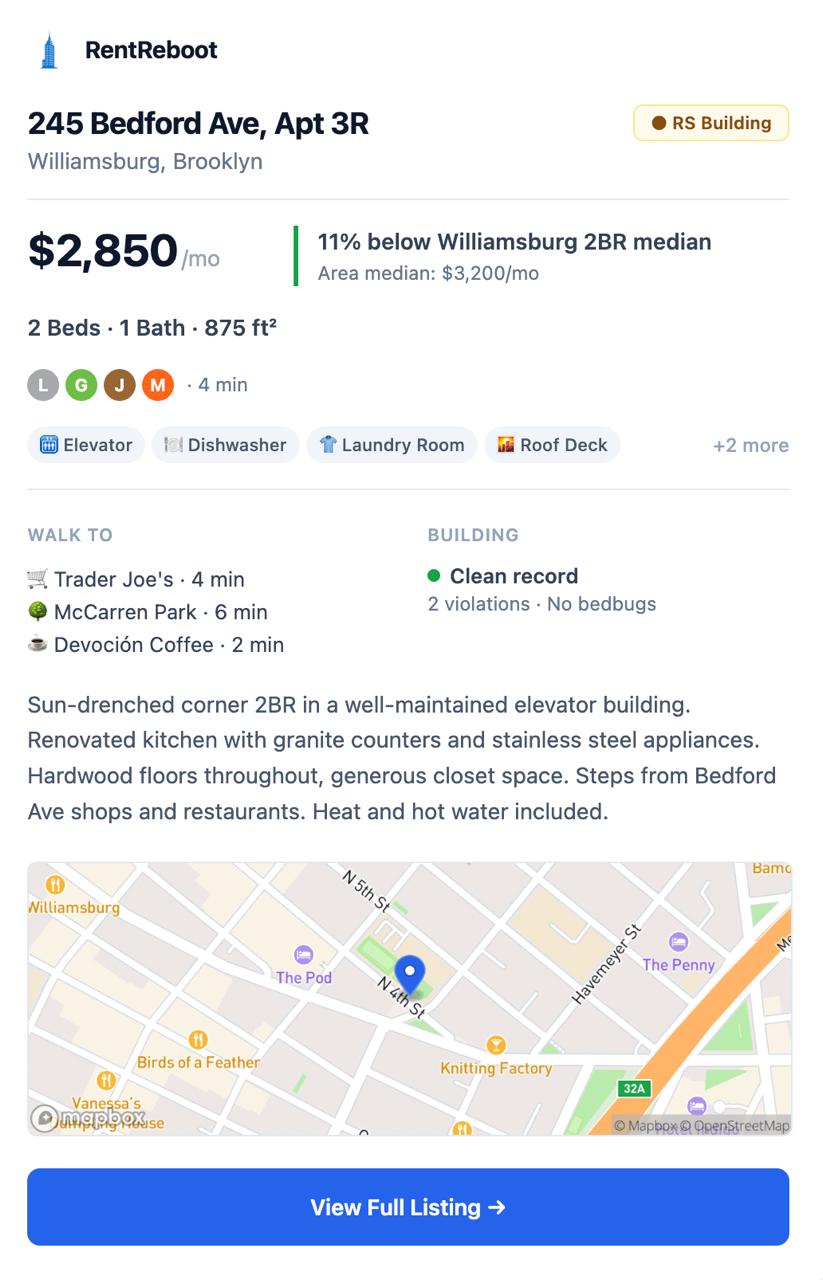This screenshot has height=1280, width=823.
Task: Click the RentReboot building logo
Action: (x=47, y=48)
